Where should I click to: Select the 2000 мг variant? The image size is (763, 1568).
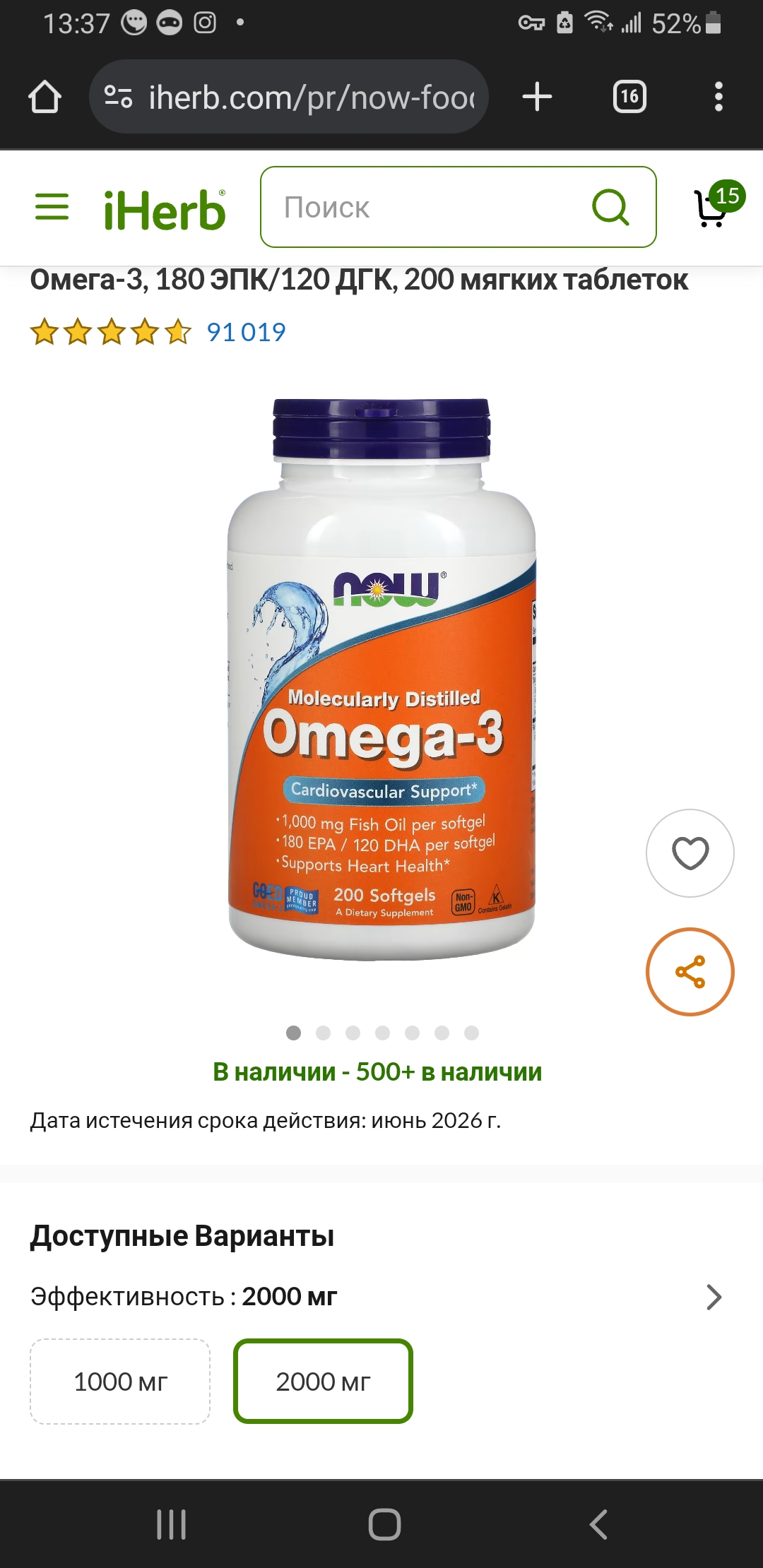tap(323, 1382)
